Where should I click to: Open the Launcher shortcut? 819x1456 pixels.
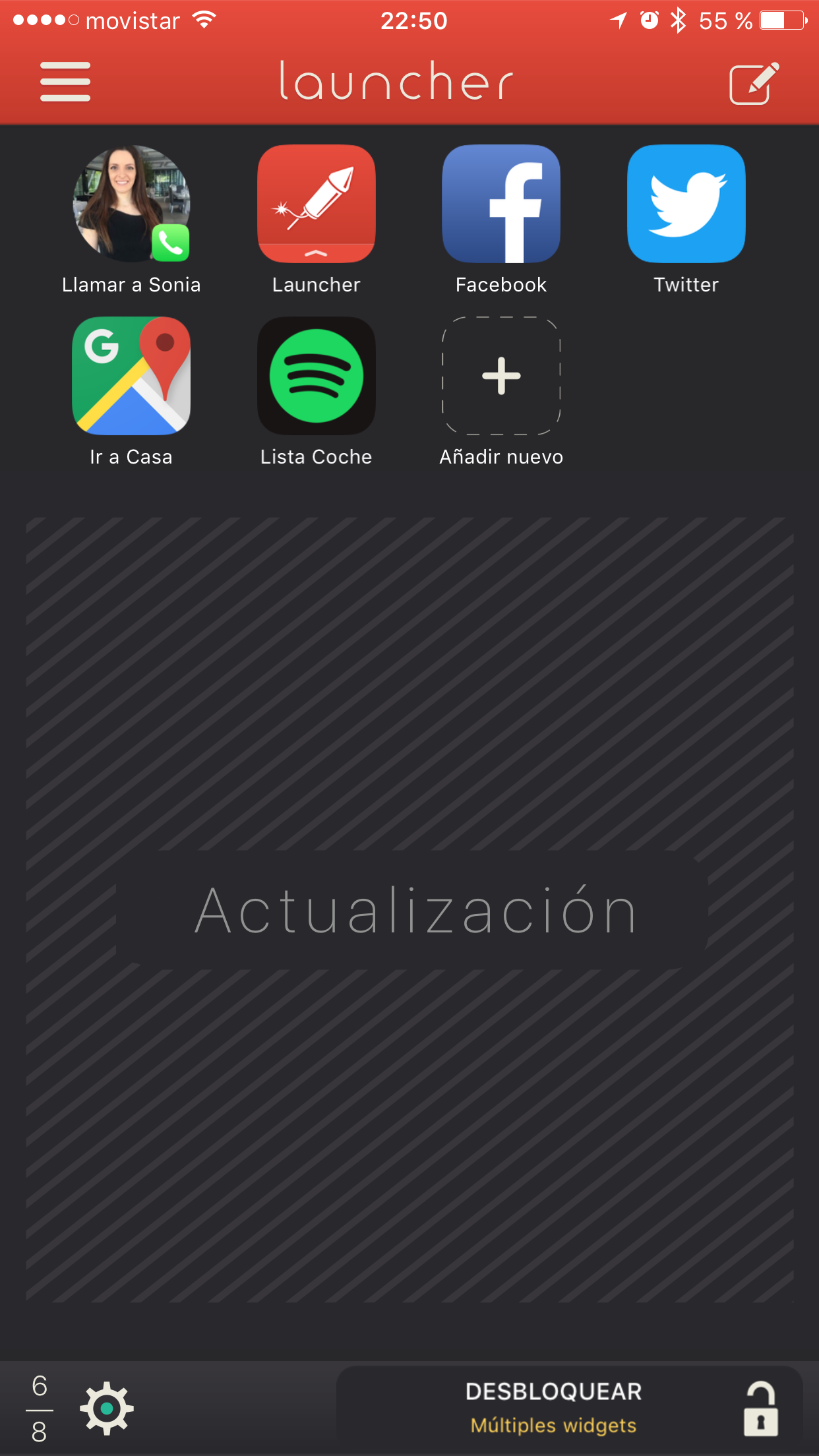coord(317,204)
